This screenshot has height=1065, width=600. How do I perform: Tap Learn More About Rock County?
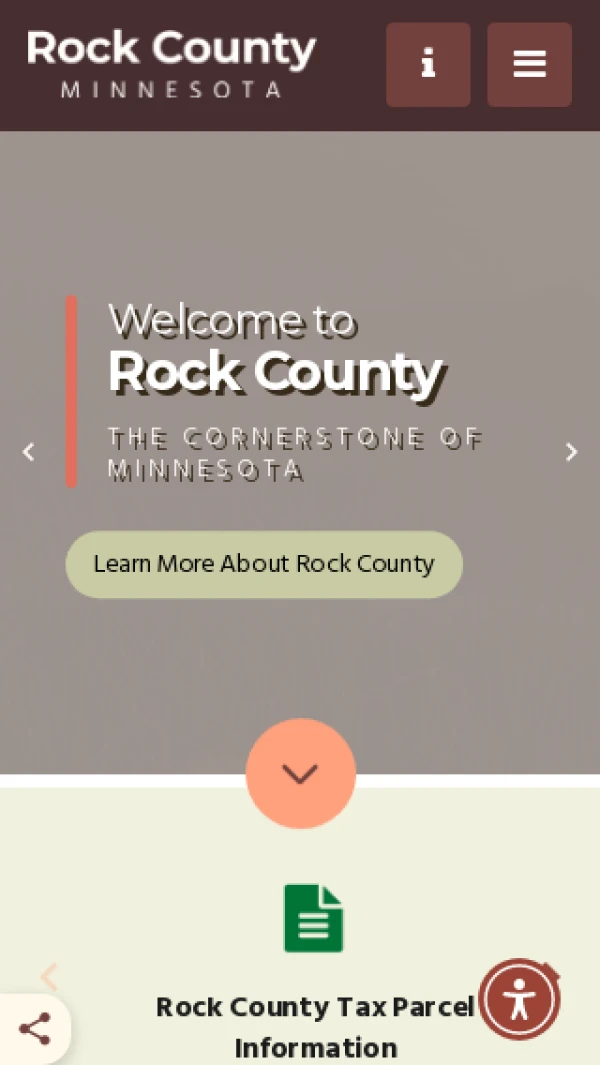point(264,564)
